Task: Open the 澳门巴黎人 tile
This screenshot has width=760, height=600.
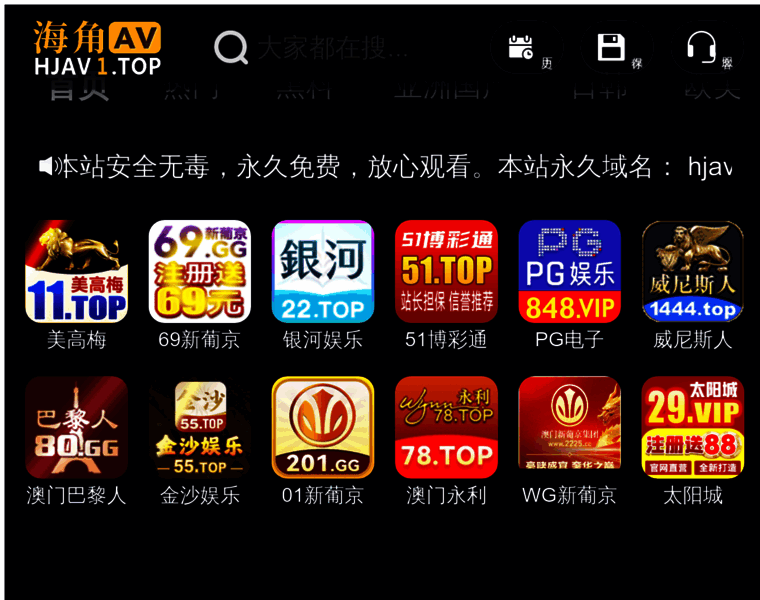Action: coord(76,428)
